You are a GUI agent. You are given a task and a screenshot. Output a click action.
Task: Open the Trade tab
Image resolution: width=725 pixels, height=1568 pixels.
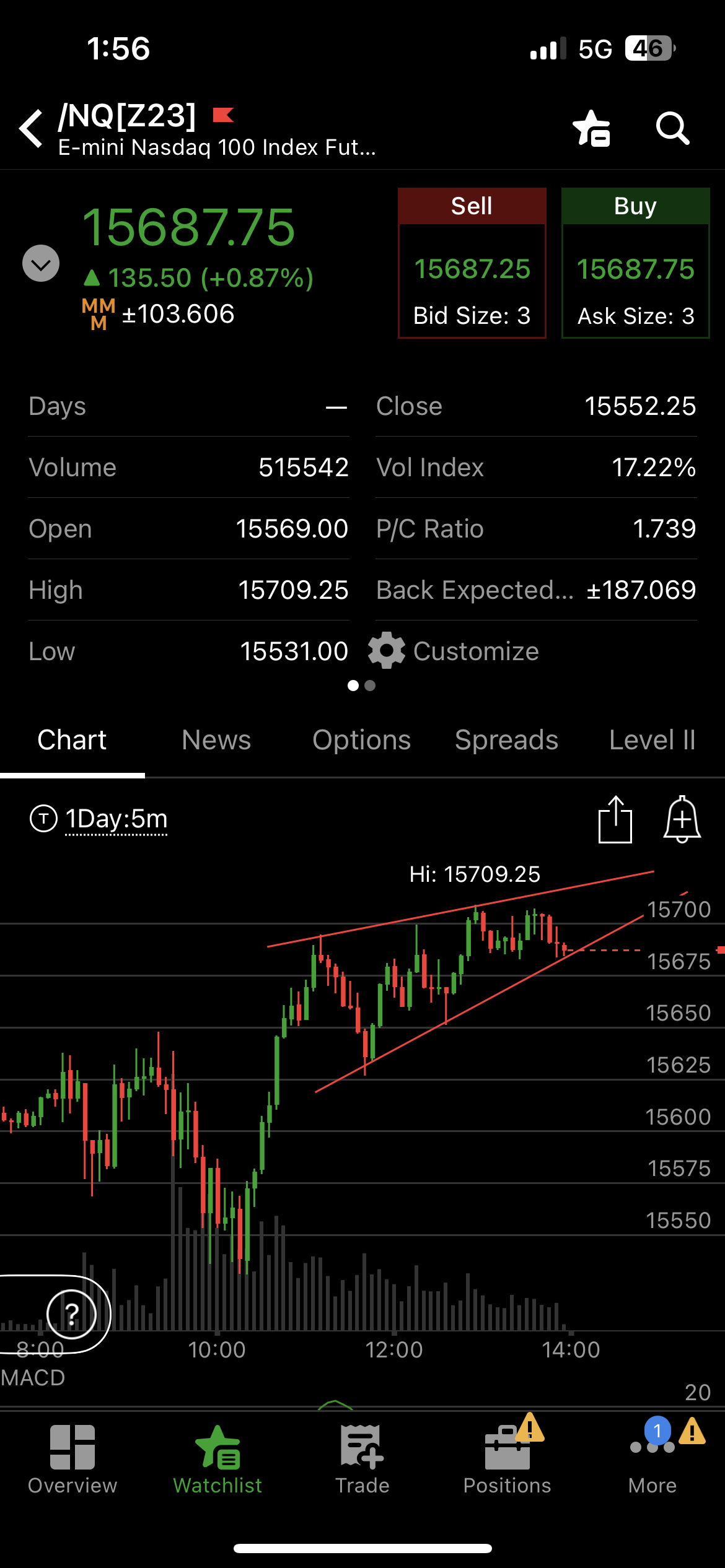click(x=362, y=1460)
